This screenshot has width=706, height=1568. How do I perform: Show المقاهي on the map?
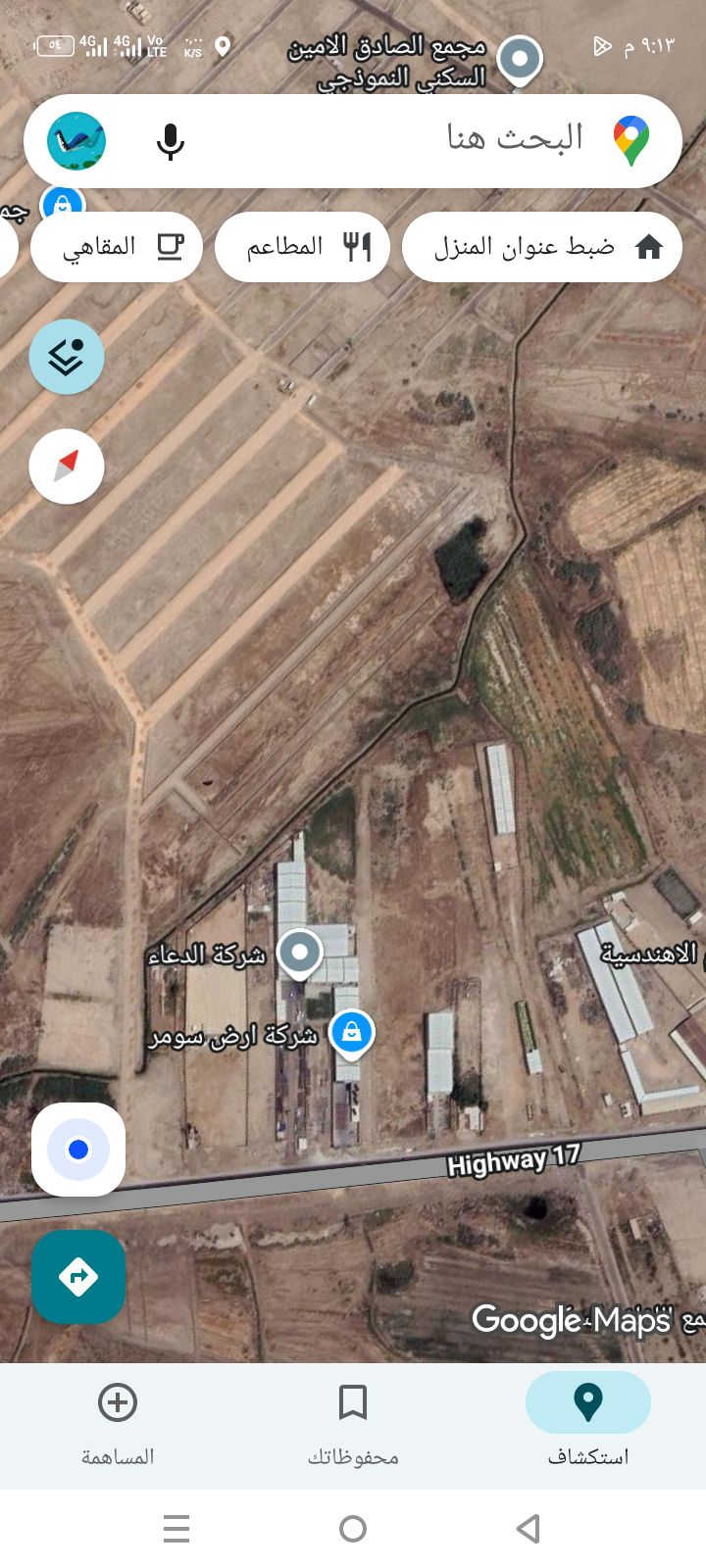coord(117,247)
